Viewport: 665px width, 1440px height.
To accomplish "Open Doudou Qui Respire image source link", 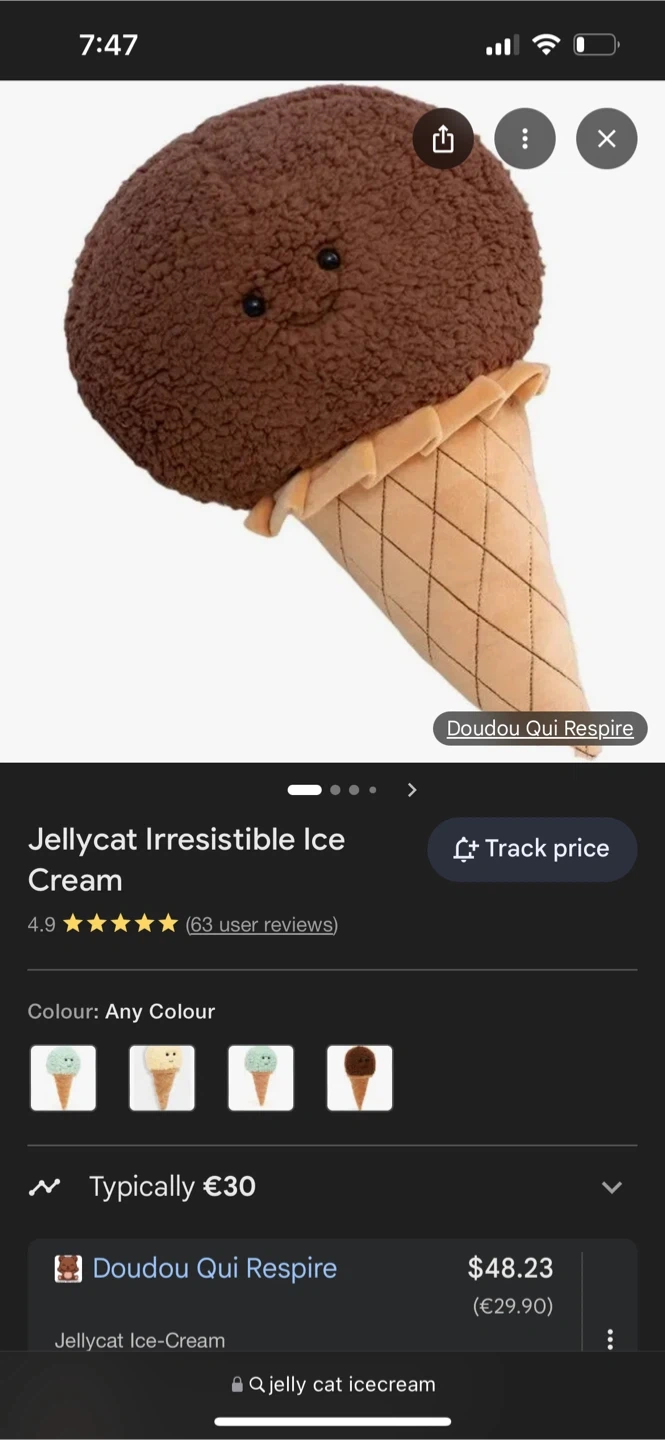I will point(540,729).
